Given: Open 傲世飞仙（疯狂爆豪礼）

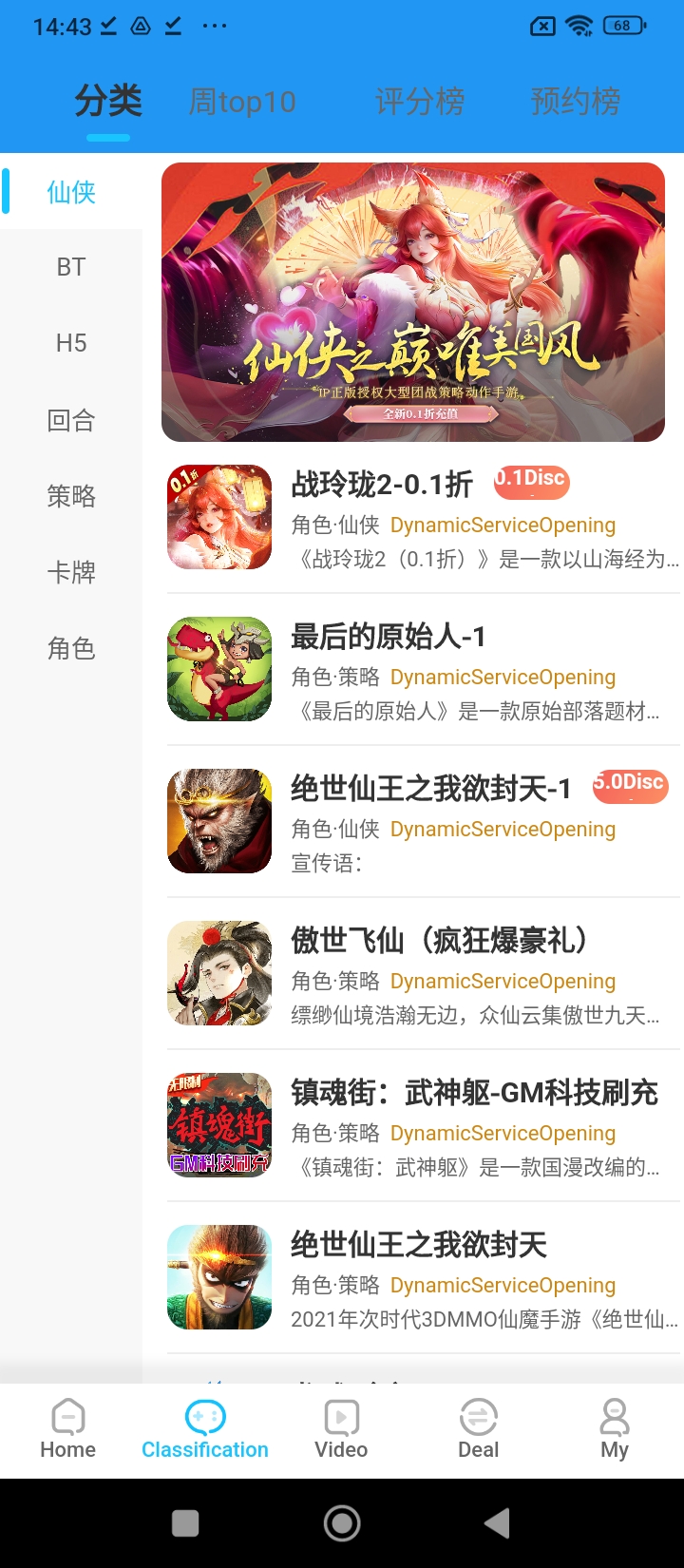Looking at the screenshot, I should (424, 974).
